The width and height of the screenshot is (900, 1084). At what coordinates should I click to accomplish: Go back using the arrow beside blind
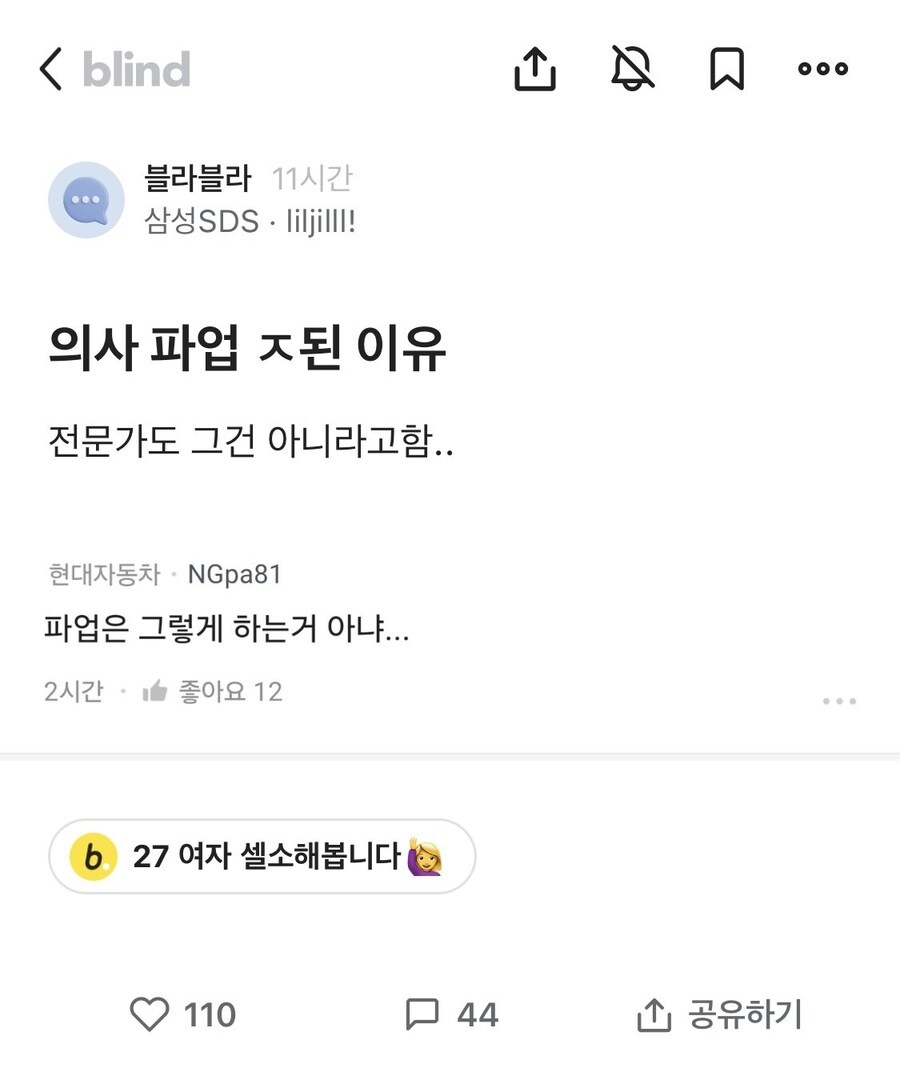(50, 70)
